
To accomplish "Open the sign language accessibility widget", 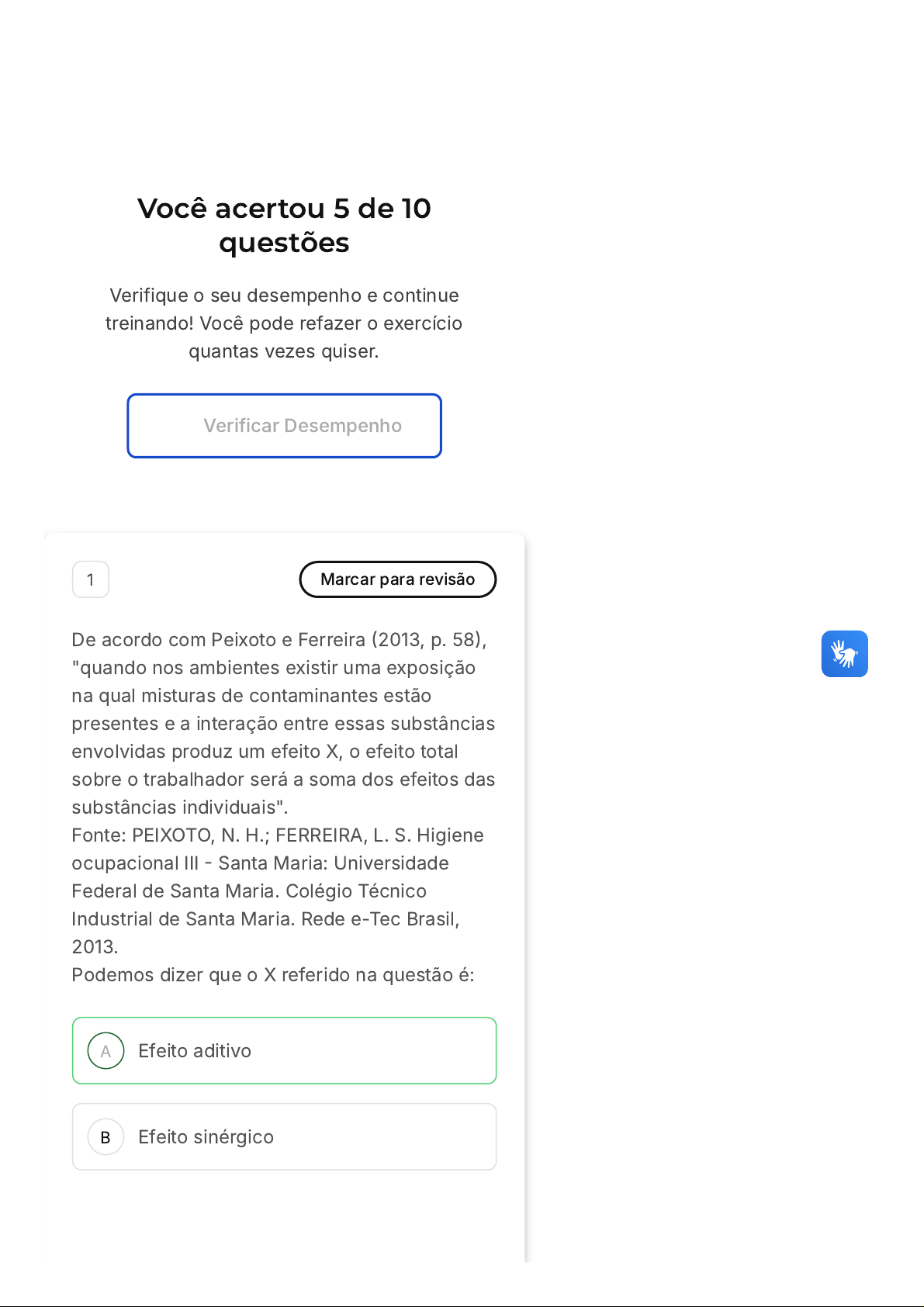I will (844, 654).
